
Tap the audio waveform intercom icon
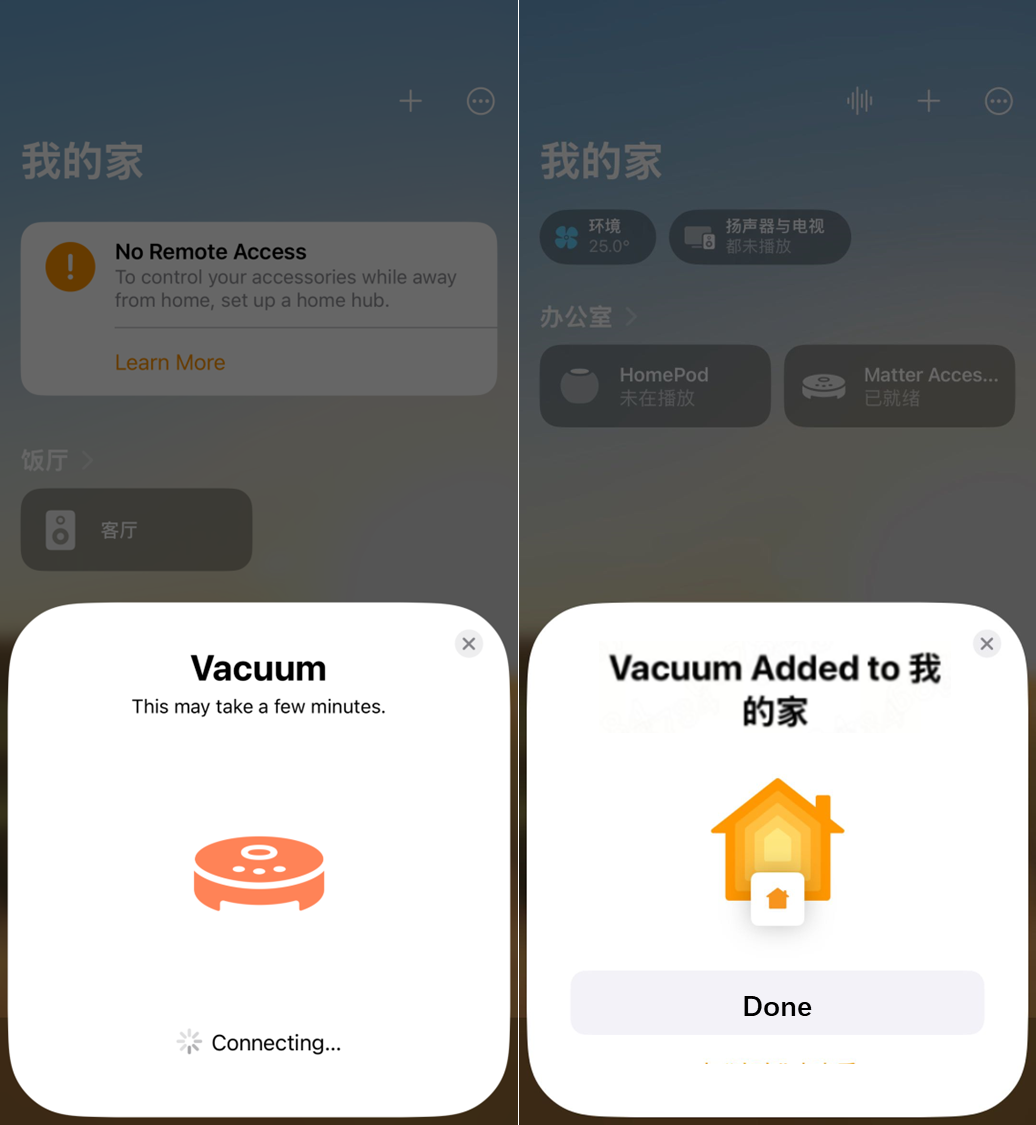click(859, 101)
